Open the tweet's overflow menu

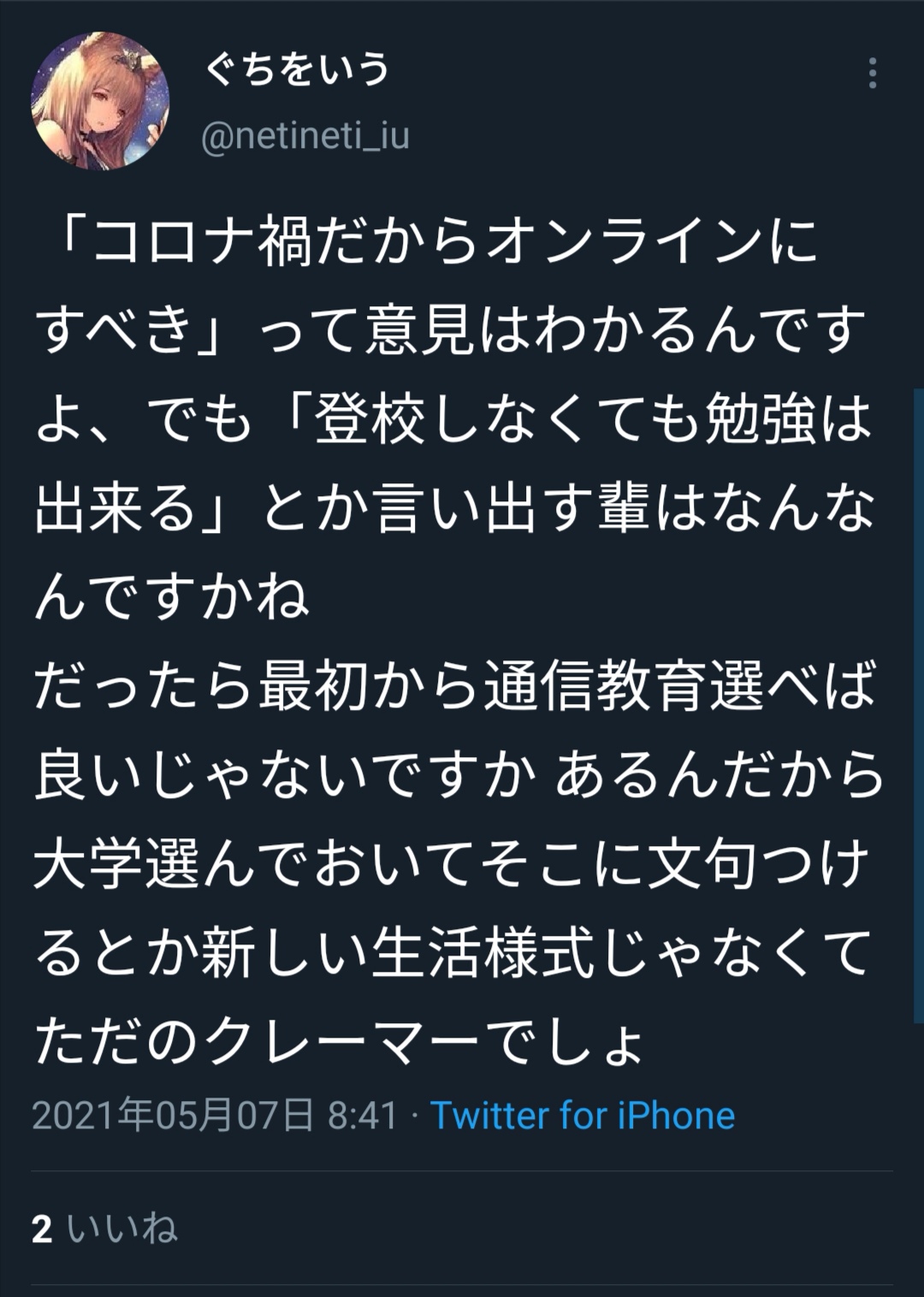coord(872,74)
